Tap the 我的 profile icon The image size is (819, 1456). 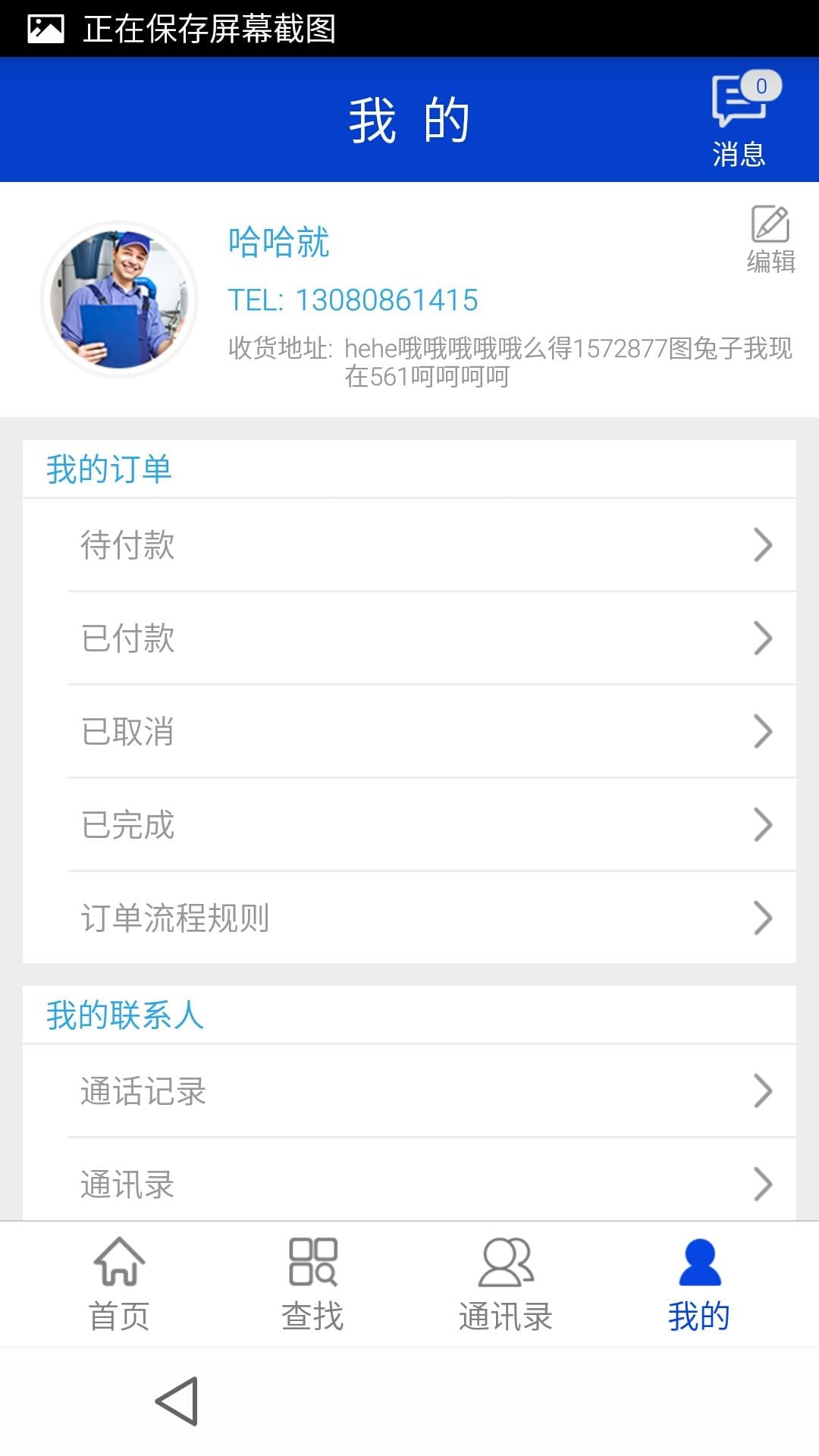699,1261
